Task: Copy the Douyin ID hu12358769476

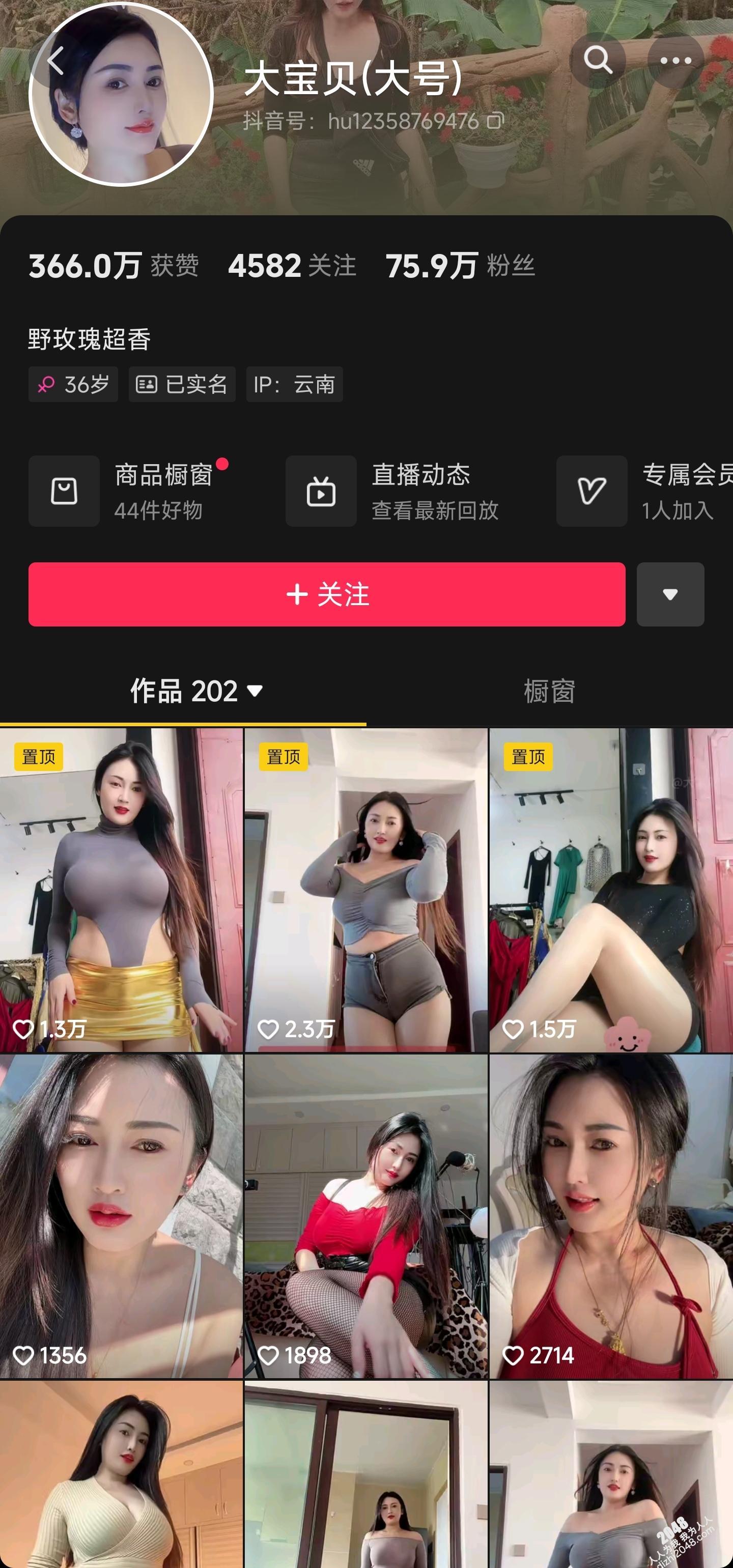Action: click(495, 121)
